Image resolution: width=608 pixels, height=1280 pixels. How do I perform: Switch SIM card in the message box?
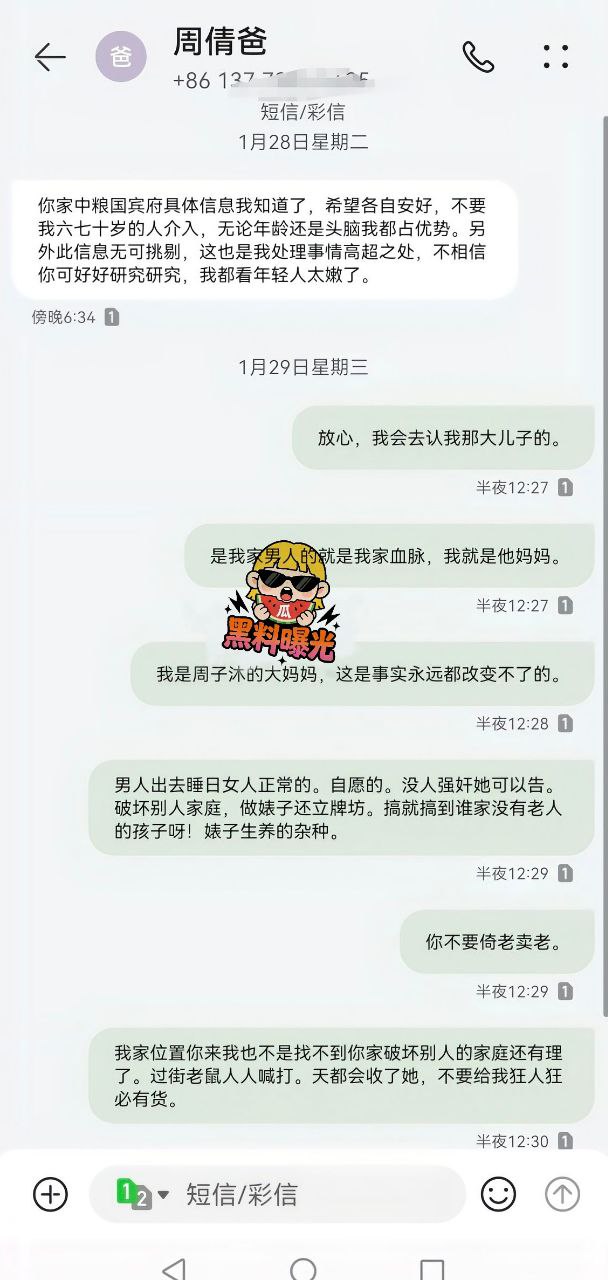[143, 1193]
